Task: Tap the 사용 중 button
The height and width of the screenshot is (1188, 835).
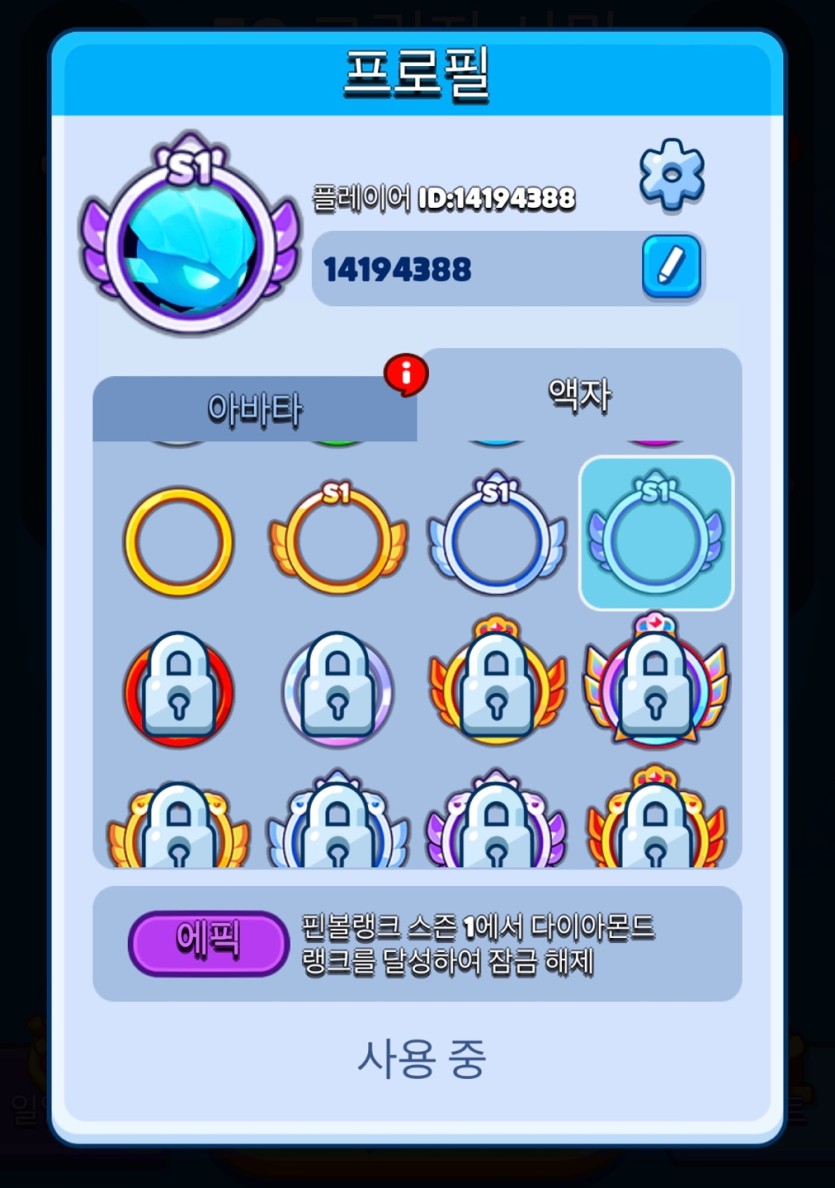Action: click(420, 1059)
